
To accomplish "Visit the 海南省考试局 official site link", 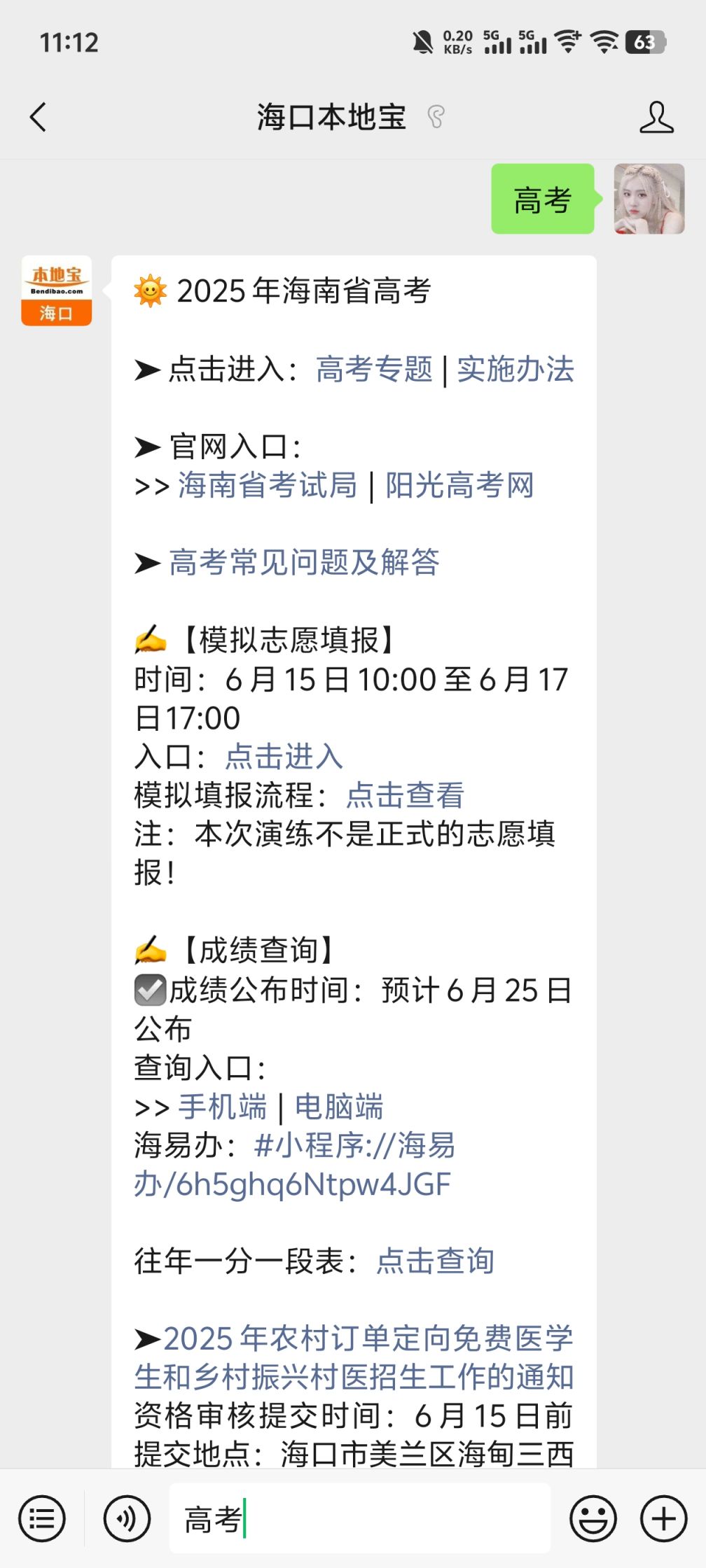I will pyautogui.click(x=268, y=485).
